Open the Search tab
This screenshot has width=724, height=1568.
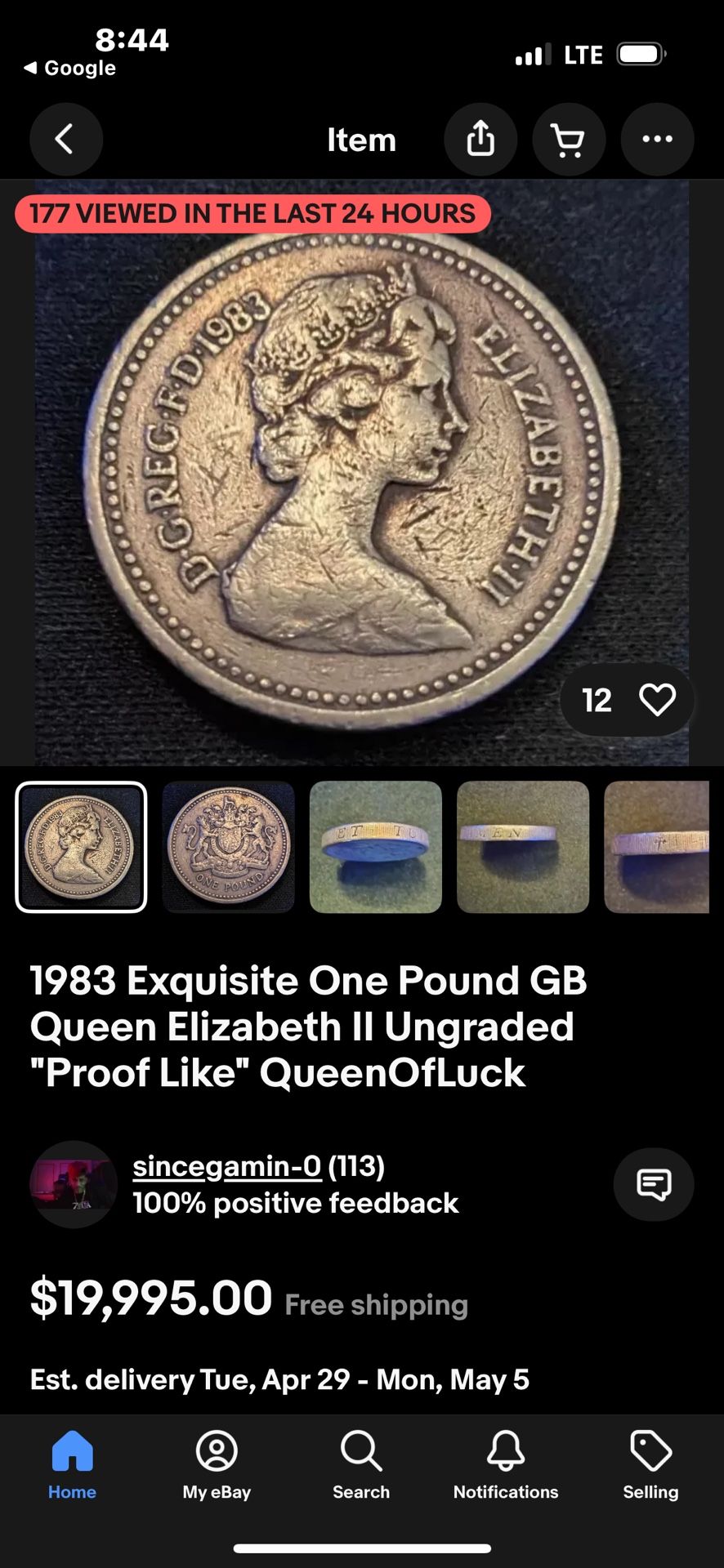(361, 1465)
